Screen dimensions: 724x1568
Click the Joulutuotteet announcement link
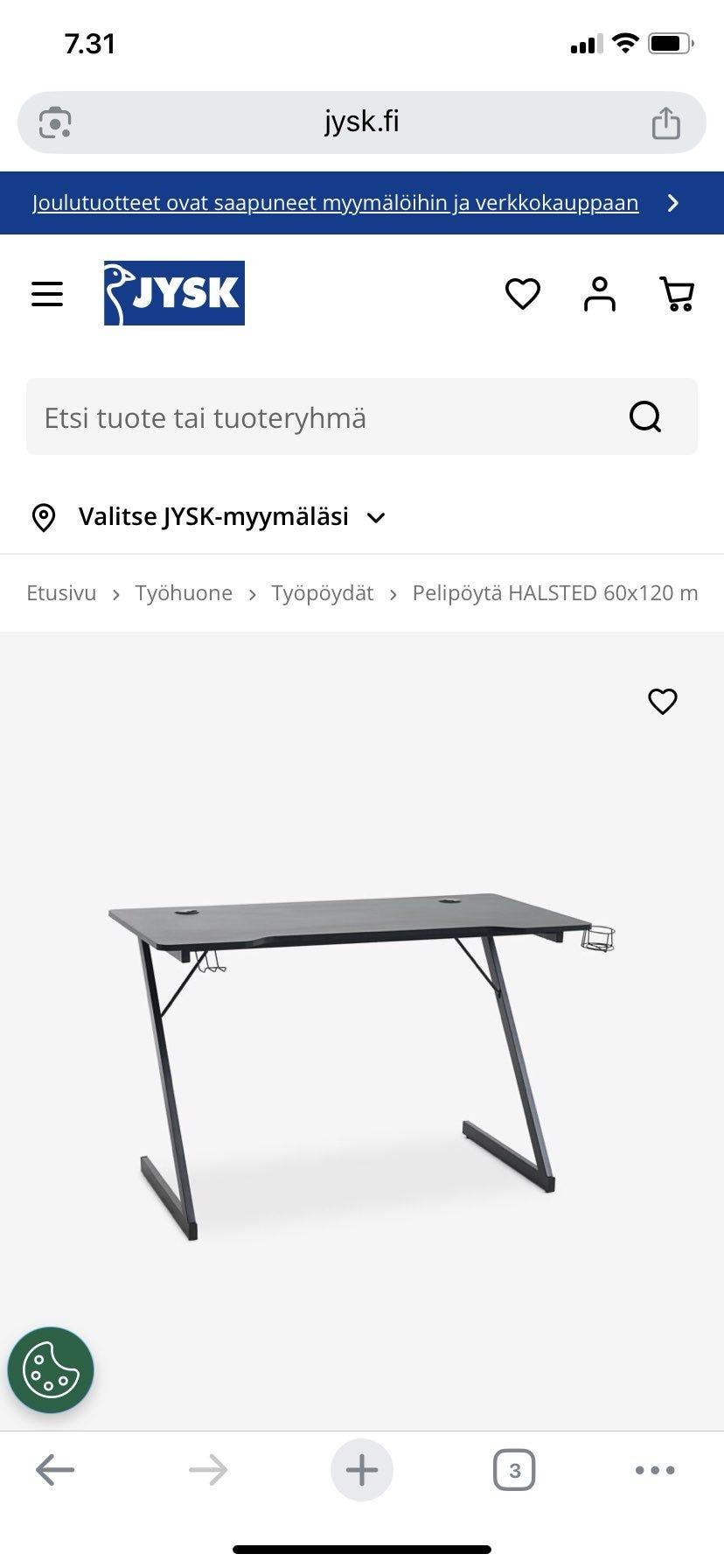click(x=335, y=202)
